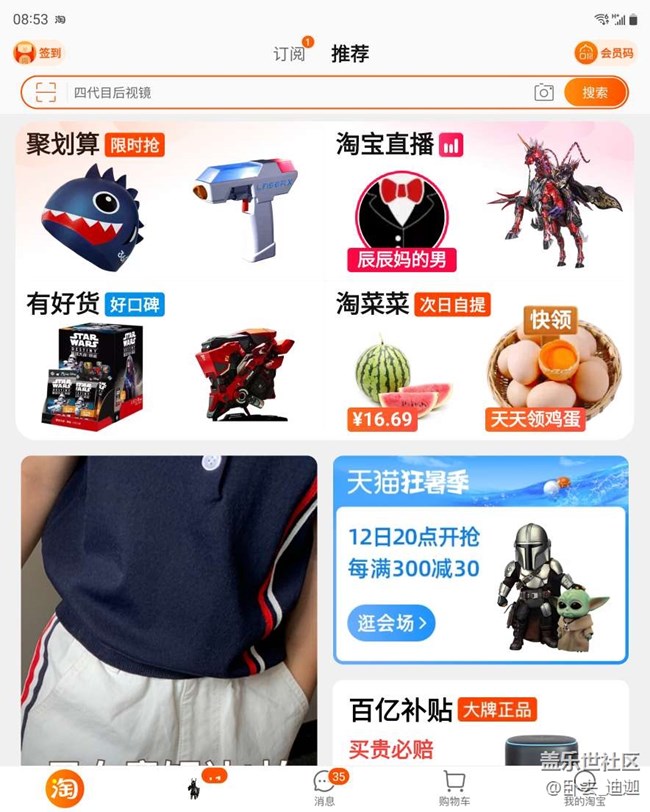
Task: Open the 淘宝直播 live section
Action: pyautogui.click(x=400, y=145)
